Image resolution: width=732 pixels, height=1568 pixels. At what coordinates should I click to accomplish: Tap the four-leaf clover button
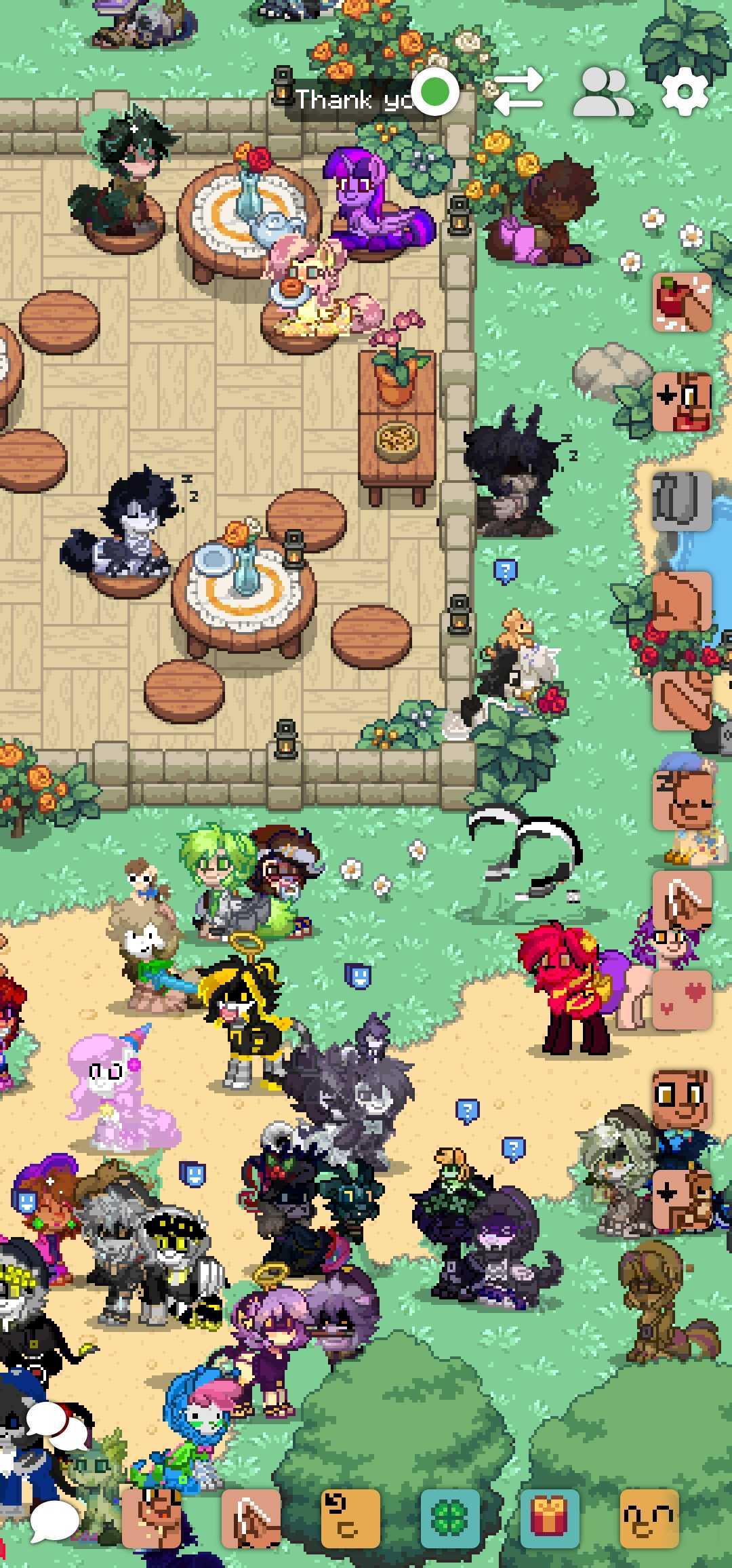(450, 1519)
